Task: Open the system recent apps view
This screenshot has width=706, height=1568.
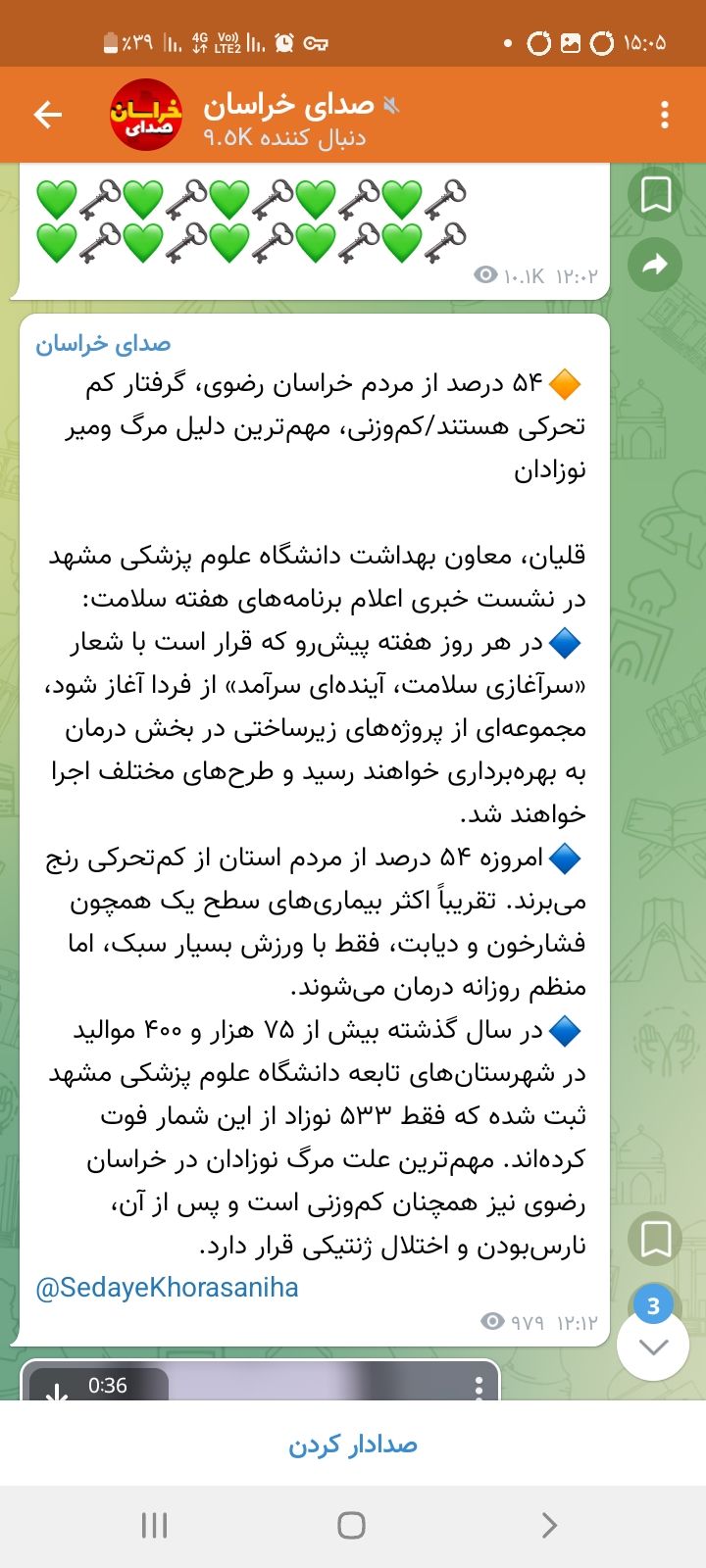Action: [155, 1525]
